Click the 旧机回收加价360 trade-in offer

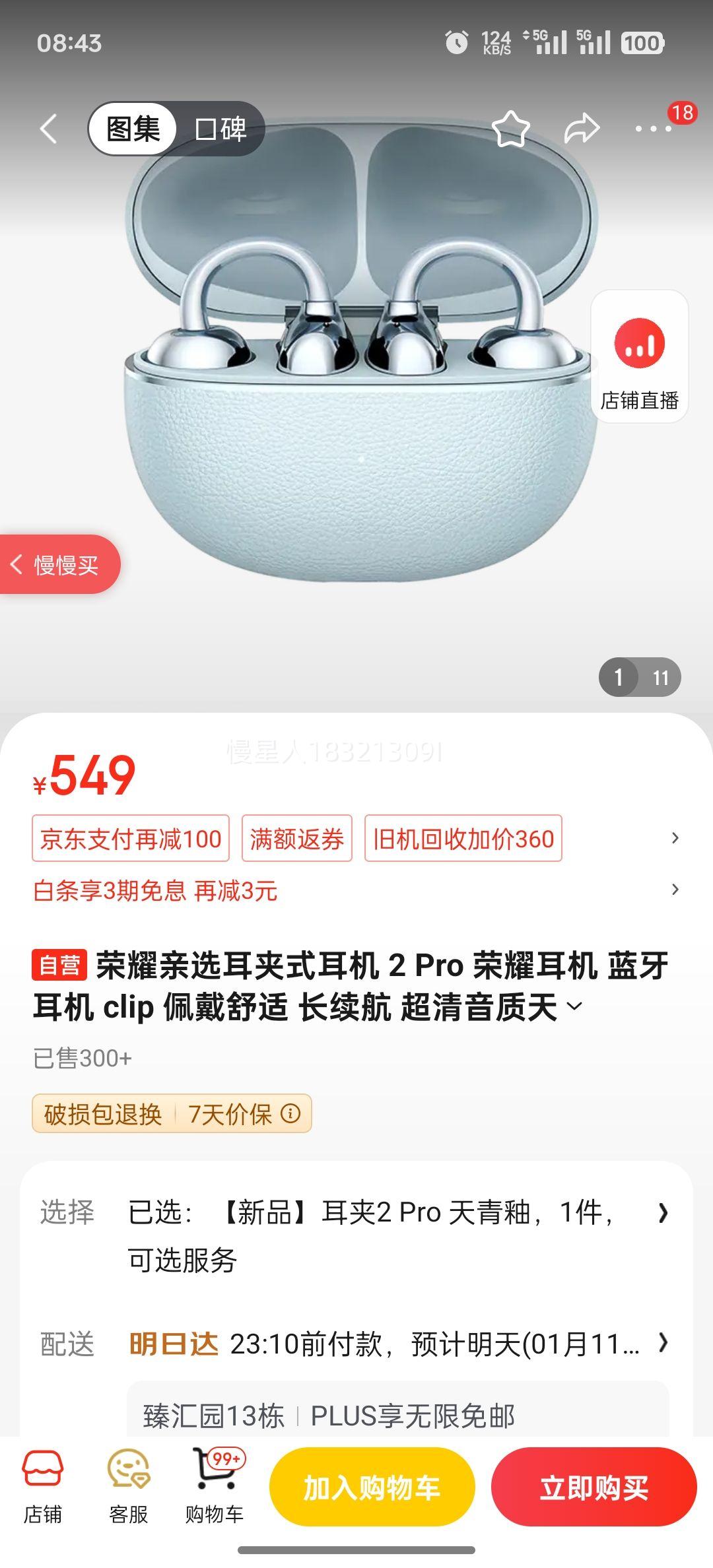click(x=463, y=838)
